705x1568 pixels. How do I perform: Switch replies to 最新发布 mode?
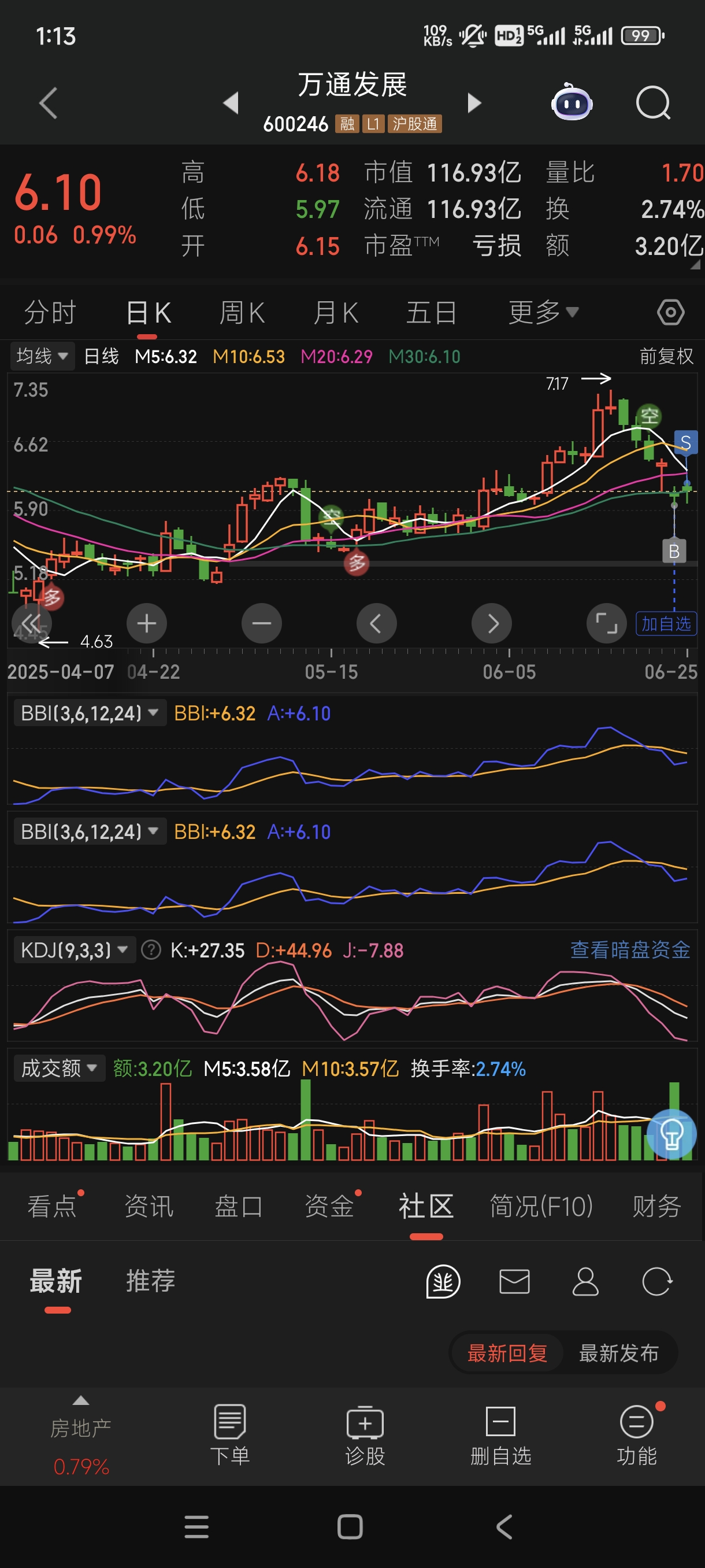point(619,1353)
